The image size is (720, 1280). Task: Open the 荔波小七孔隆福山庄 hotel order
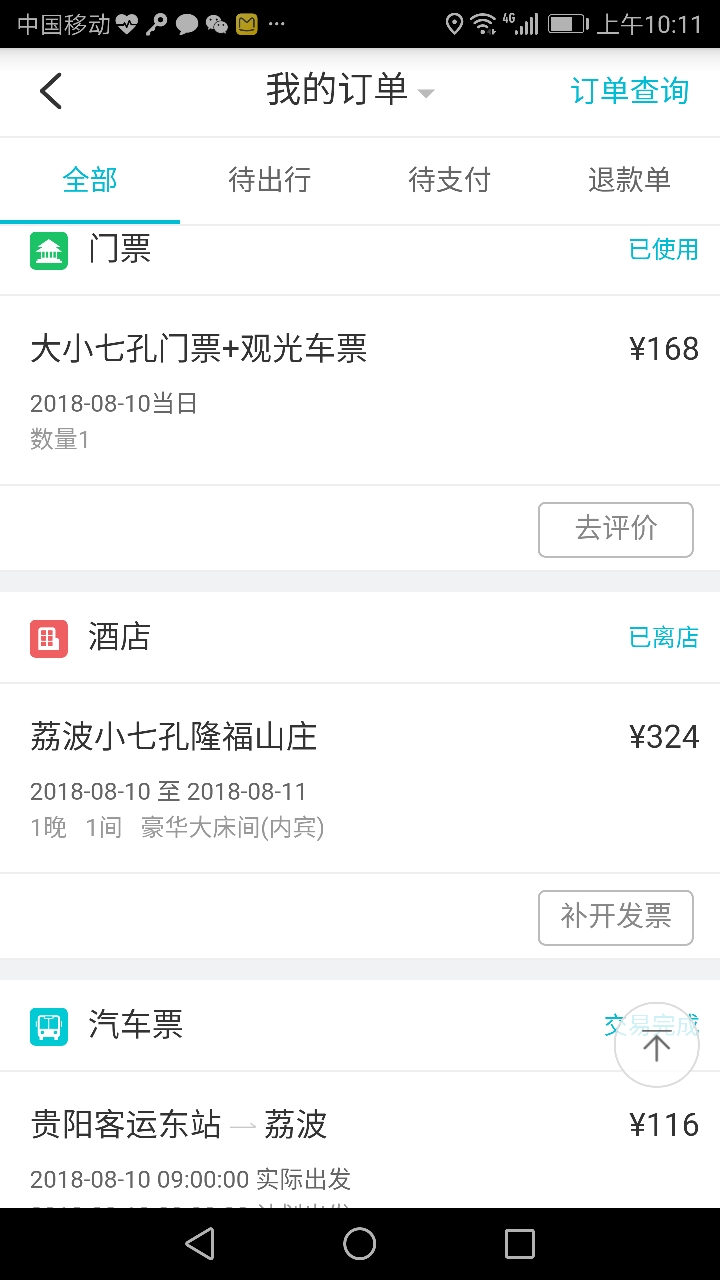pyautogui.click(x=300, y=776)
